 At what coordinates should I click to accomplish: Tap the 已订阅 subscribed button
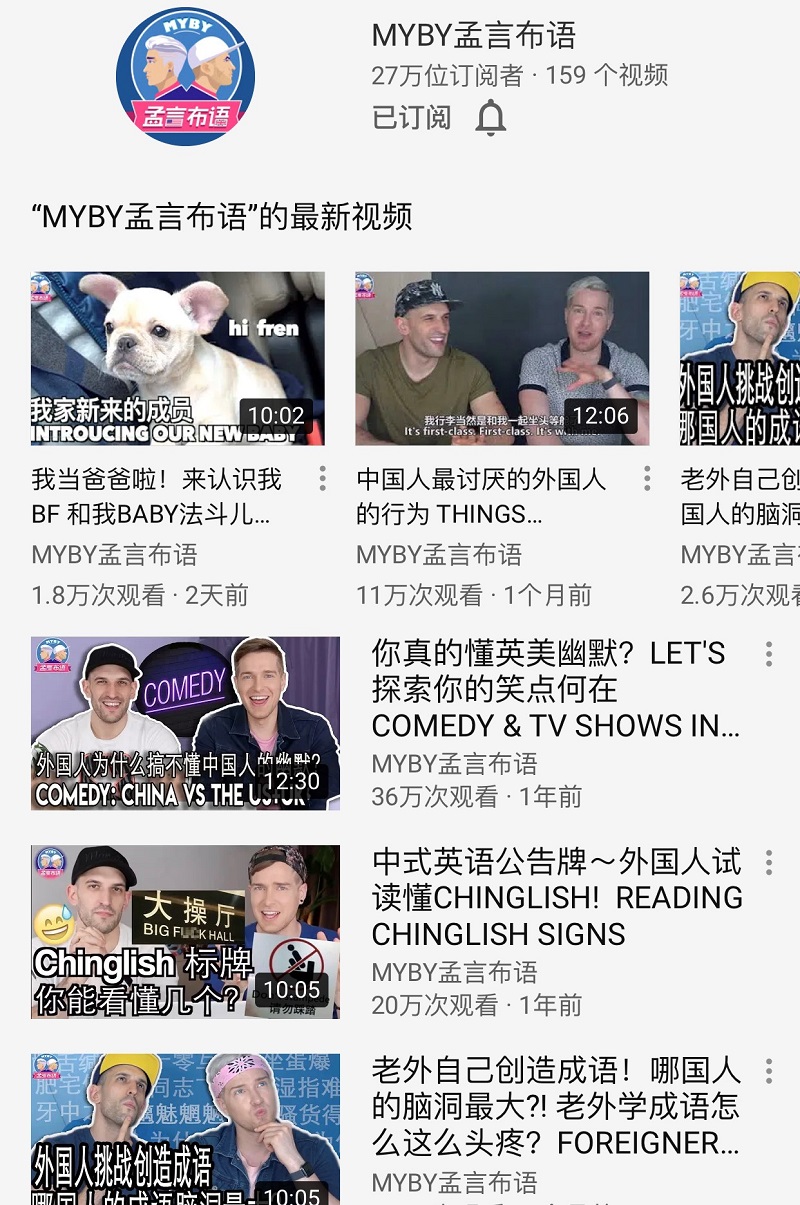(x=411, y=118)
